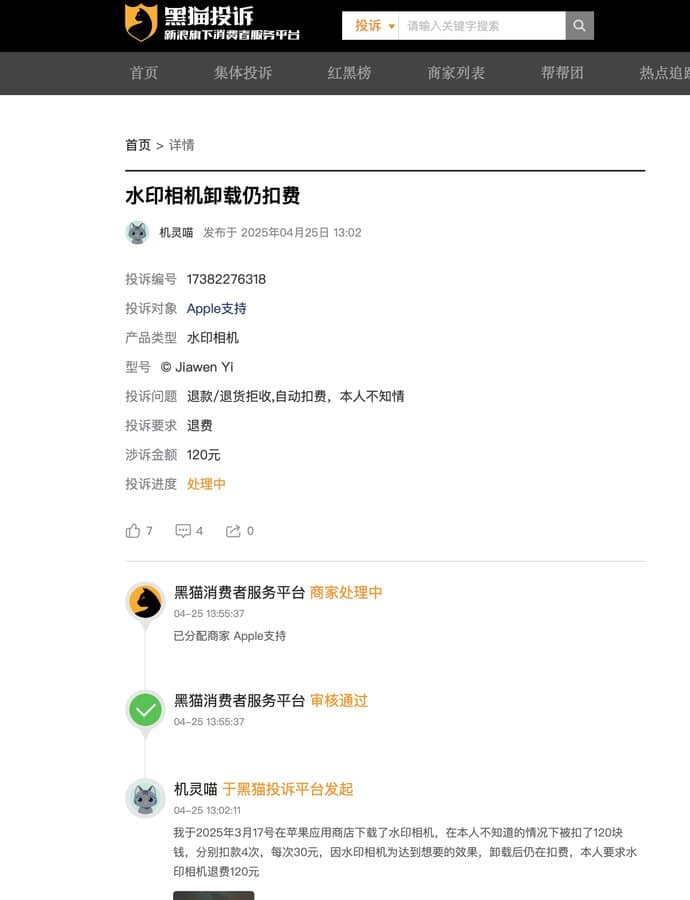Tap the 首页 breadcrumb link
The height and width of the screenshot is (900, 690).
[x=138, y=145]
